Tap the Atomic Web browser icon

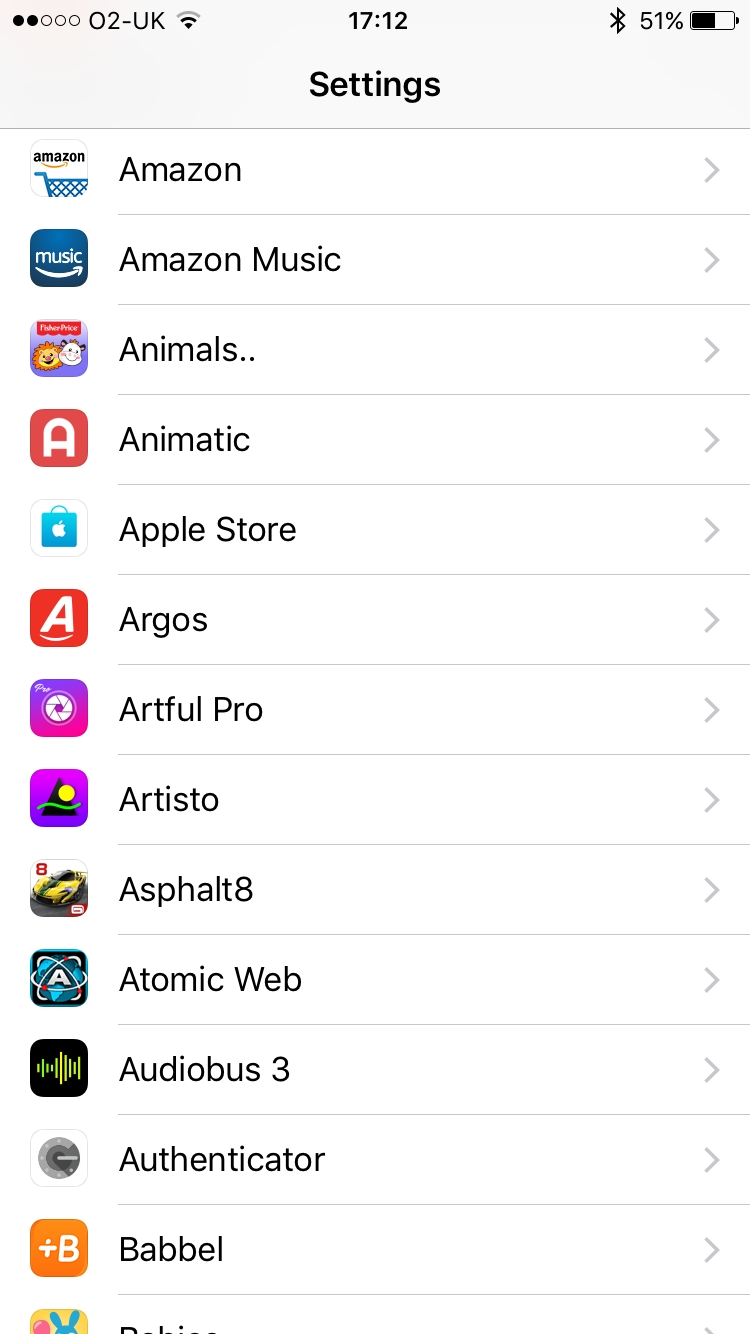pos(58,978)
